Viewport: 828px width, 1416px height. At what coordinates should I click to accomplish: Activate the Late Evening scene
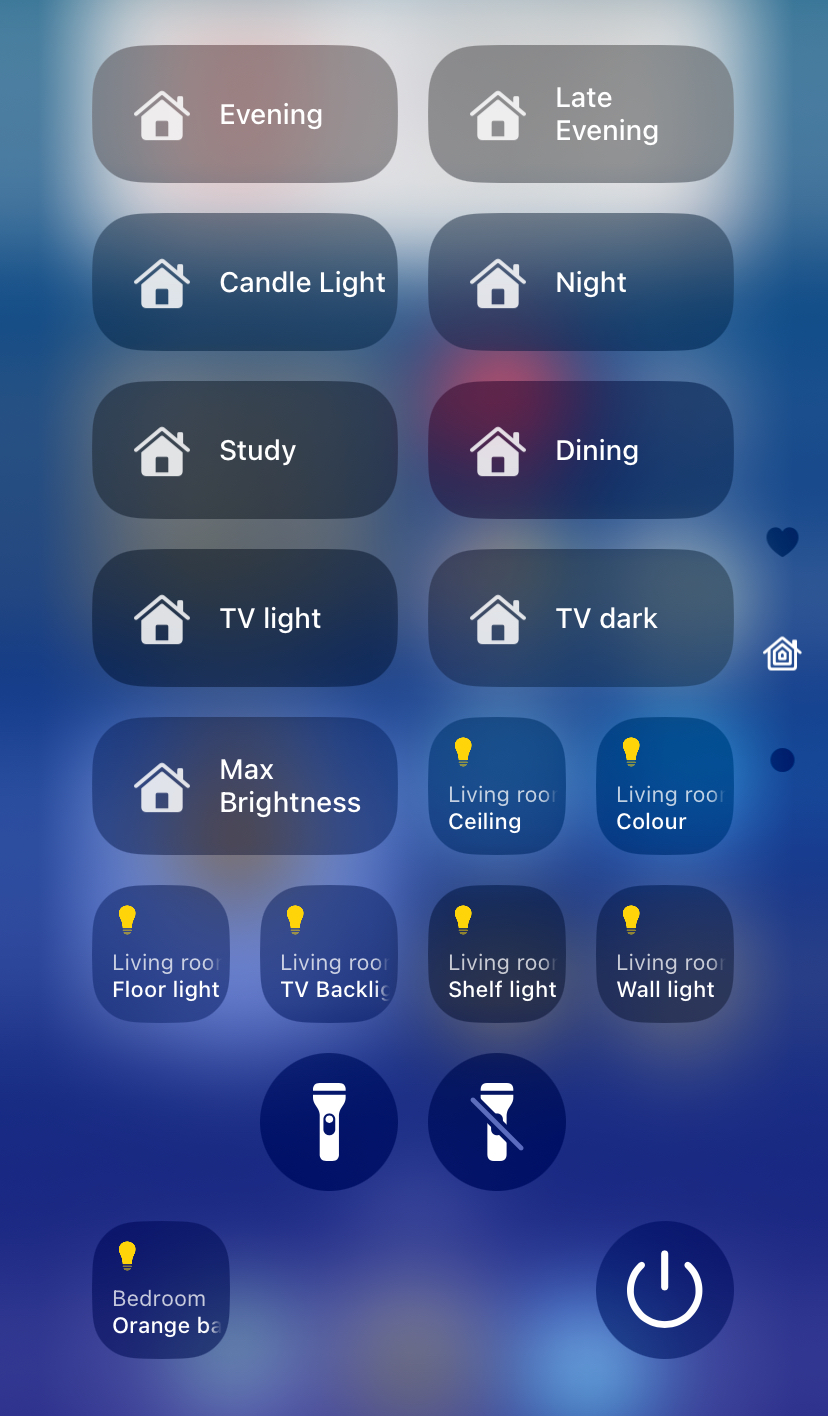[x=581, y=114]
